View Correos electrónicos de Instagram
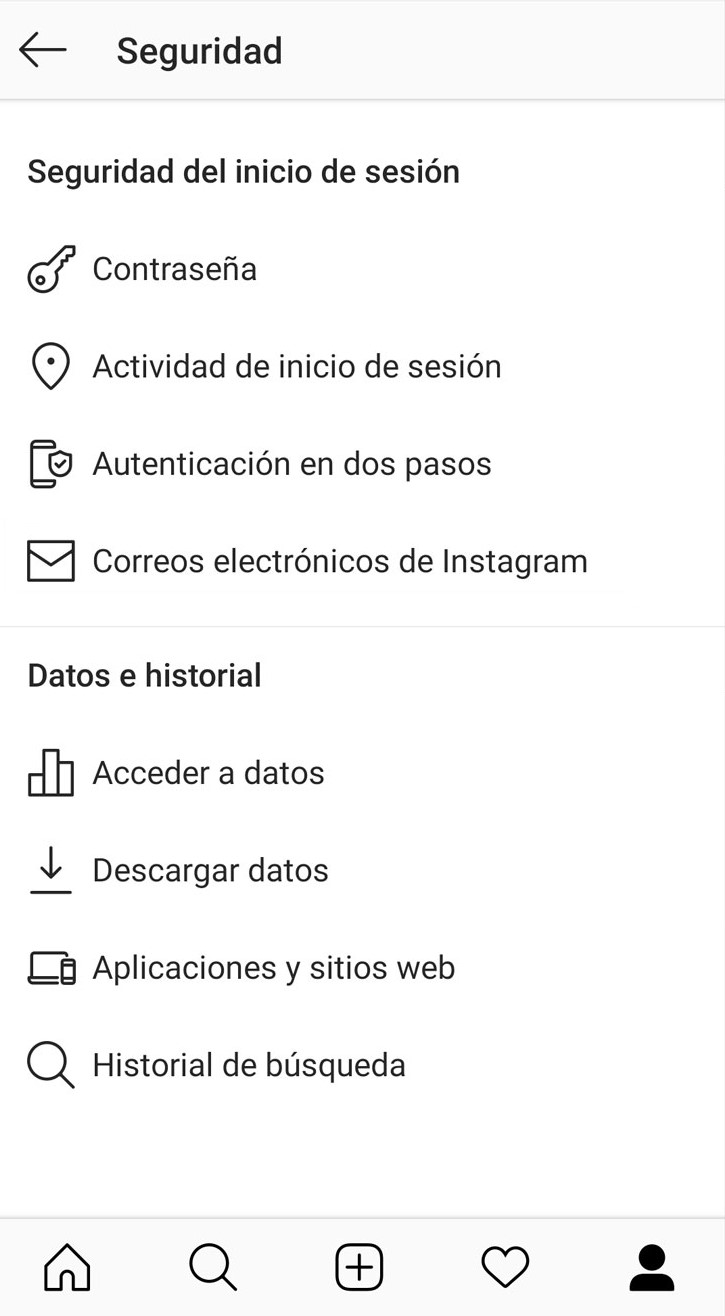Screen dimensions: 725x1316 pos(340,561)
